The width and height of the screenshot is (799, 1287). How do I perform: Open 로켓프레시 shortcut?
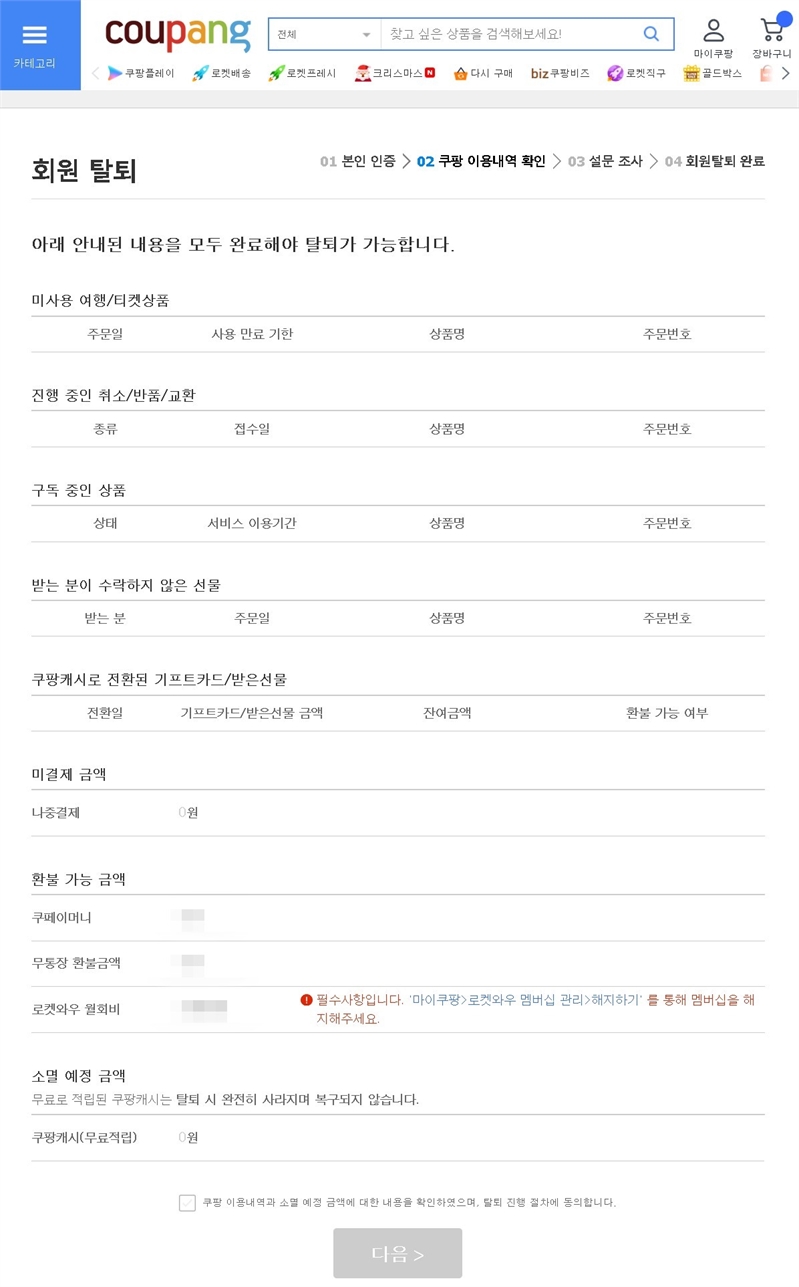[302, 73]
